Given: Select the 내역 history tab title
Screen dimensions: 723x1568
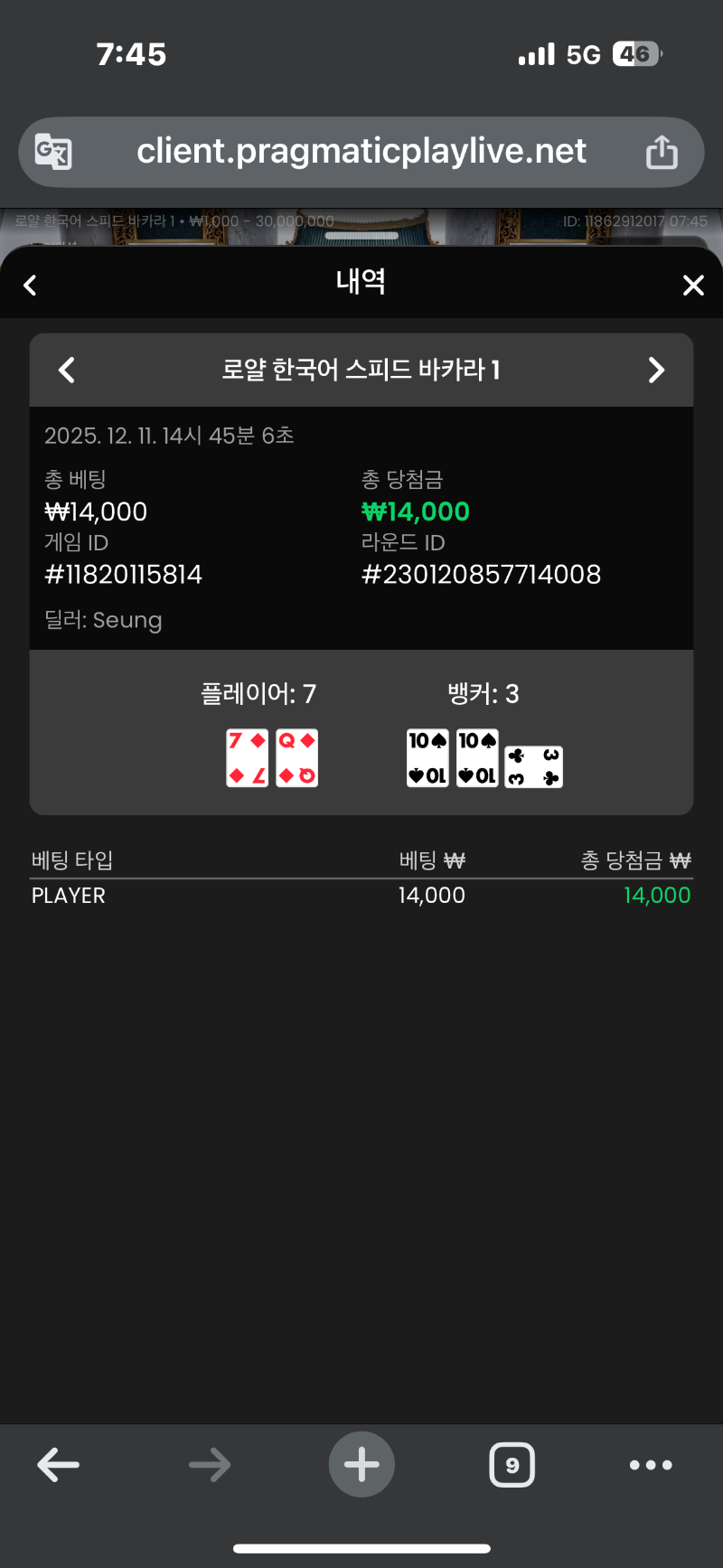Looking at the screenshot, I should pyautogui.click(x=361, y=281).
